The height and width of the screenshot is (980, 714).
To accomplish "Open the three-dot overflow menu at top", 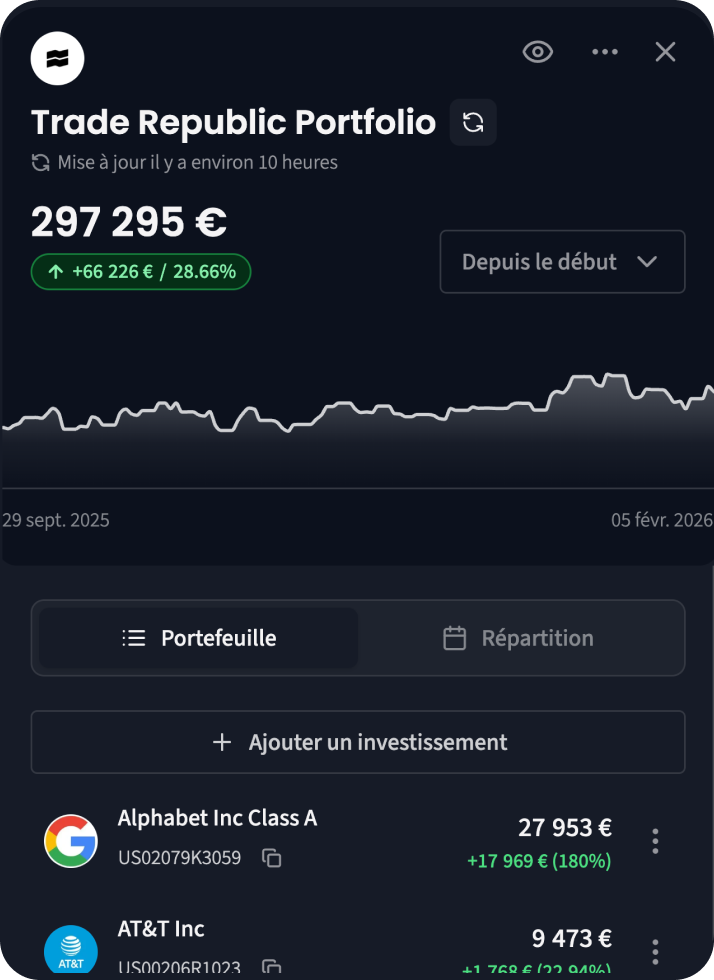I will click(605, 52).
